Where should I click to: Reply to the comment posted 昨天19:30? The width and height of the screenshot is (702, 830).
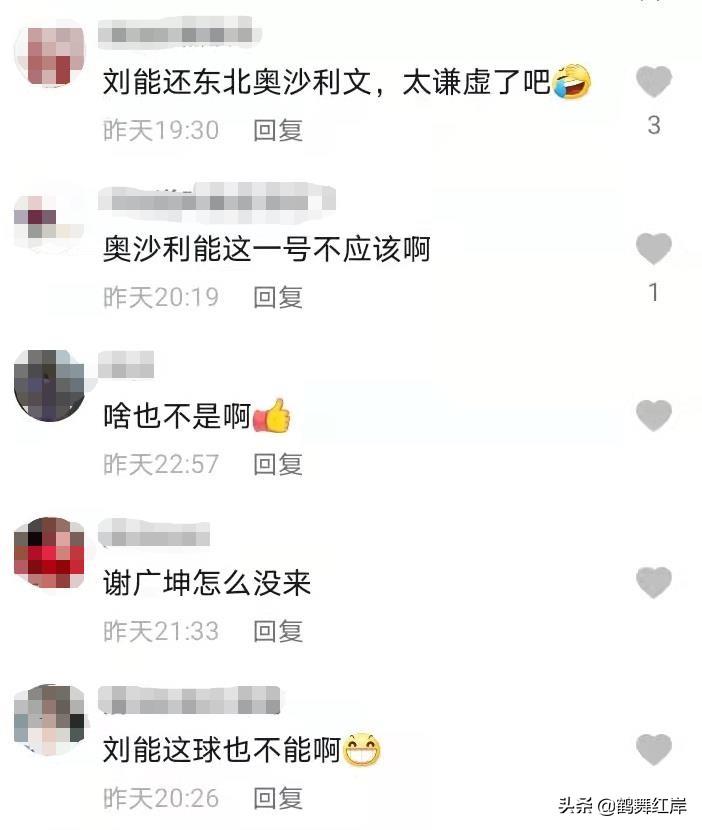coord(278,130)
